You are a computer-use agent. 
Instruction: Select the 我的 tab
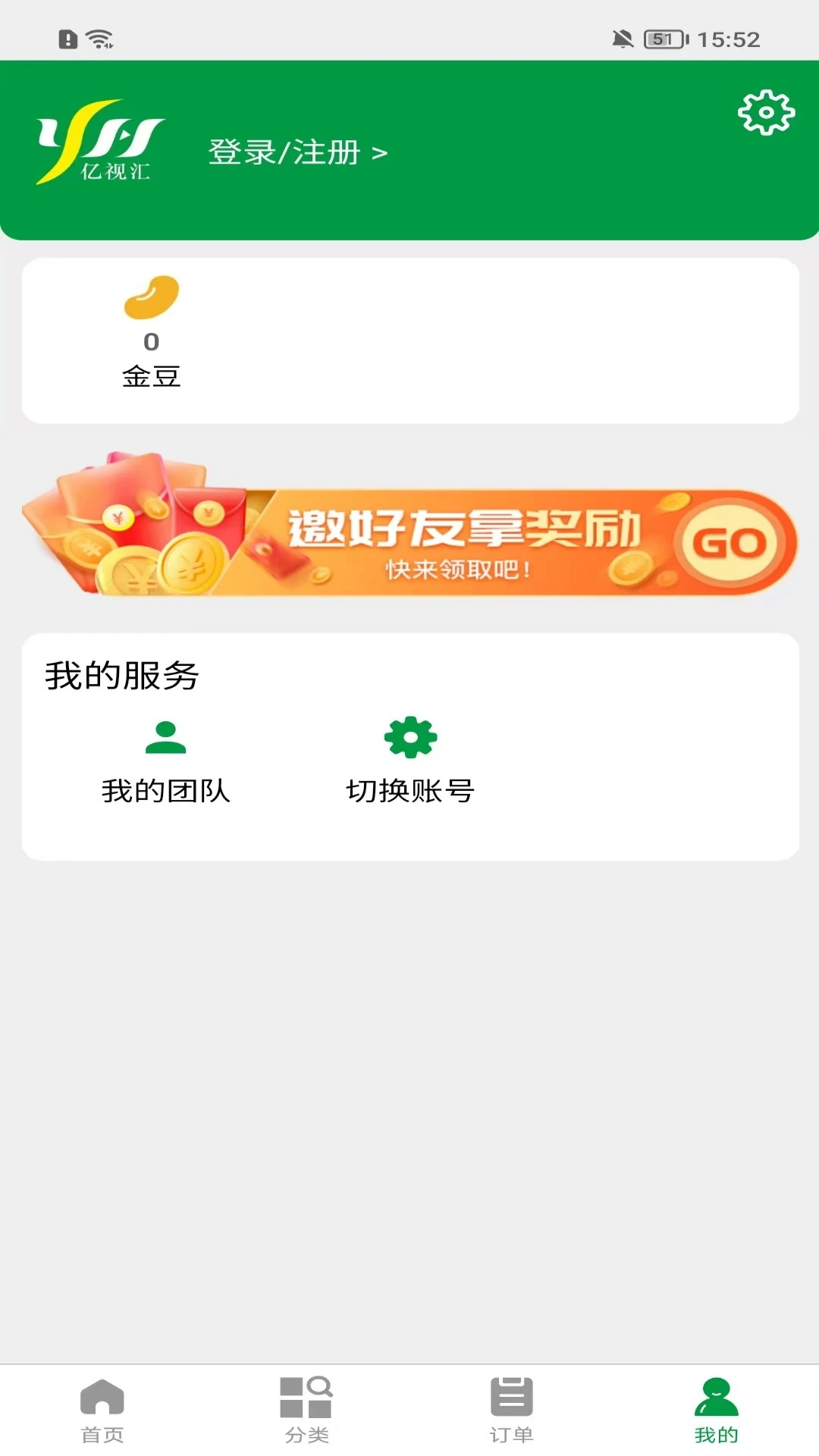(x=716, y=1410)
